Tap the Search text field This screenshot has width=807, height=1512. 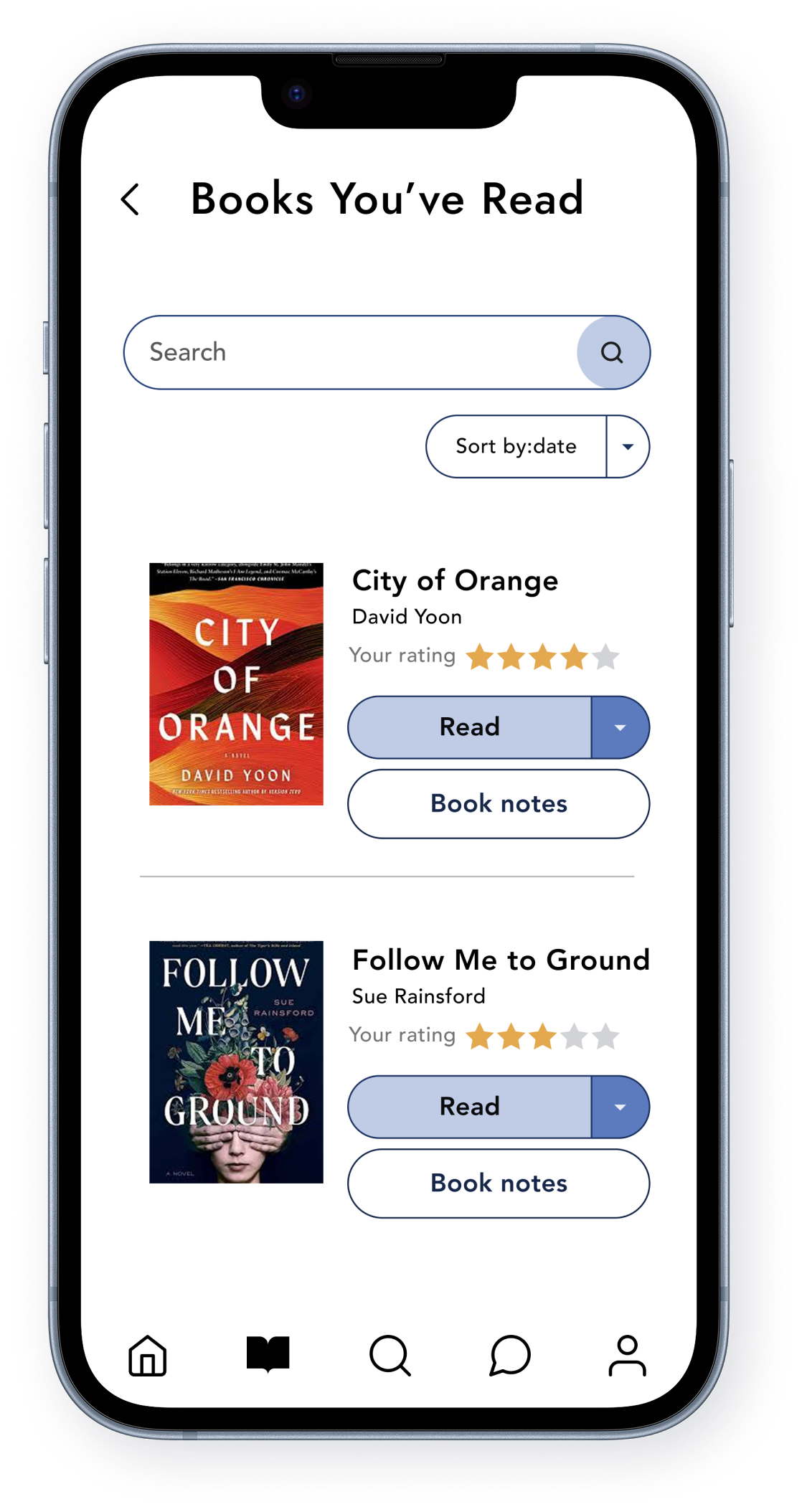351,352
